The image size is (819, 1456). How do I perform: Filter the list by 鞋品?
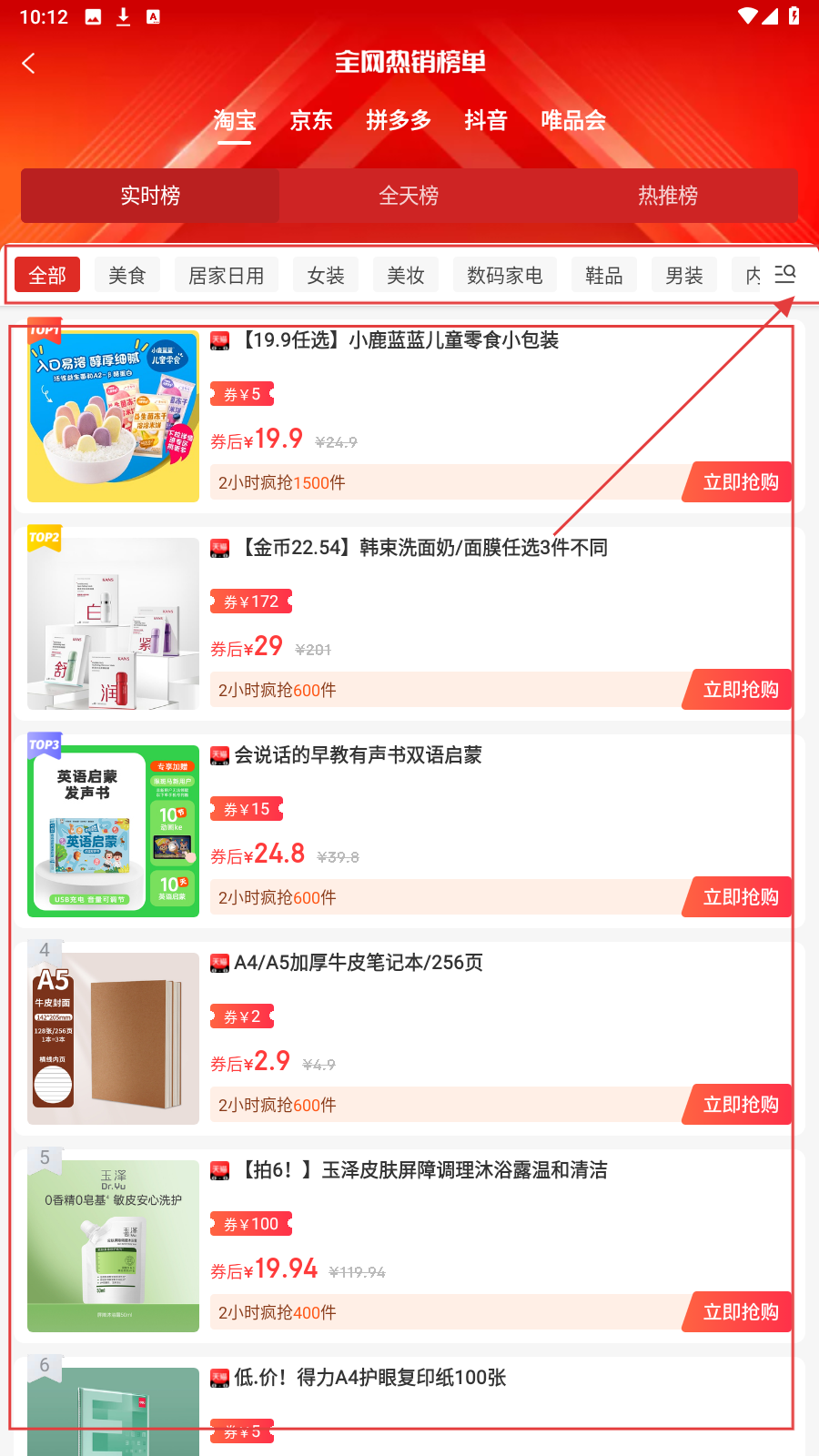(x=604, y=275)
